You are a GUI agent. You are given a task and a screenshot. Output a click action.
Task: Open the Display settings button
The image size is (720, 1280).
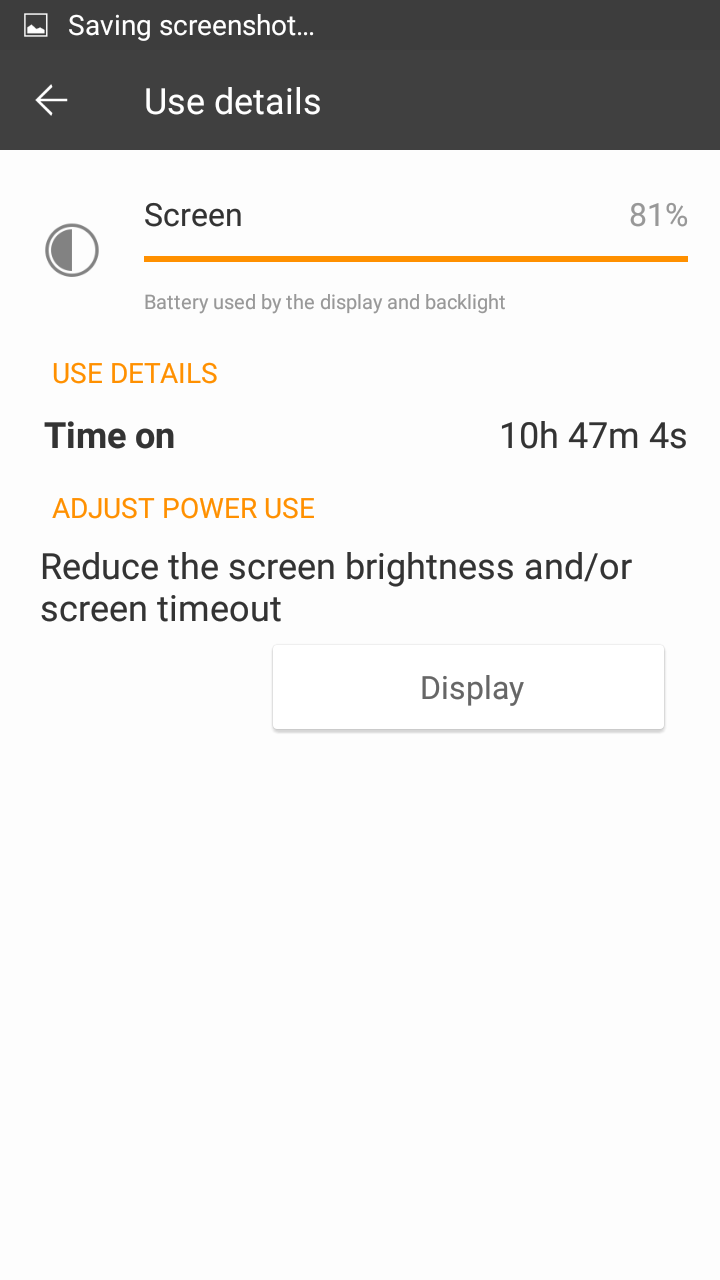(x=468, y=688)
